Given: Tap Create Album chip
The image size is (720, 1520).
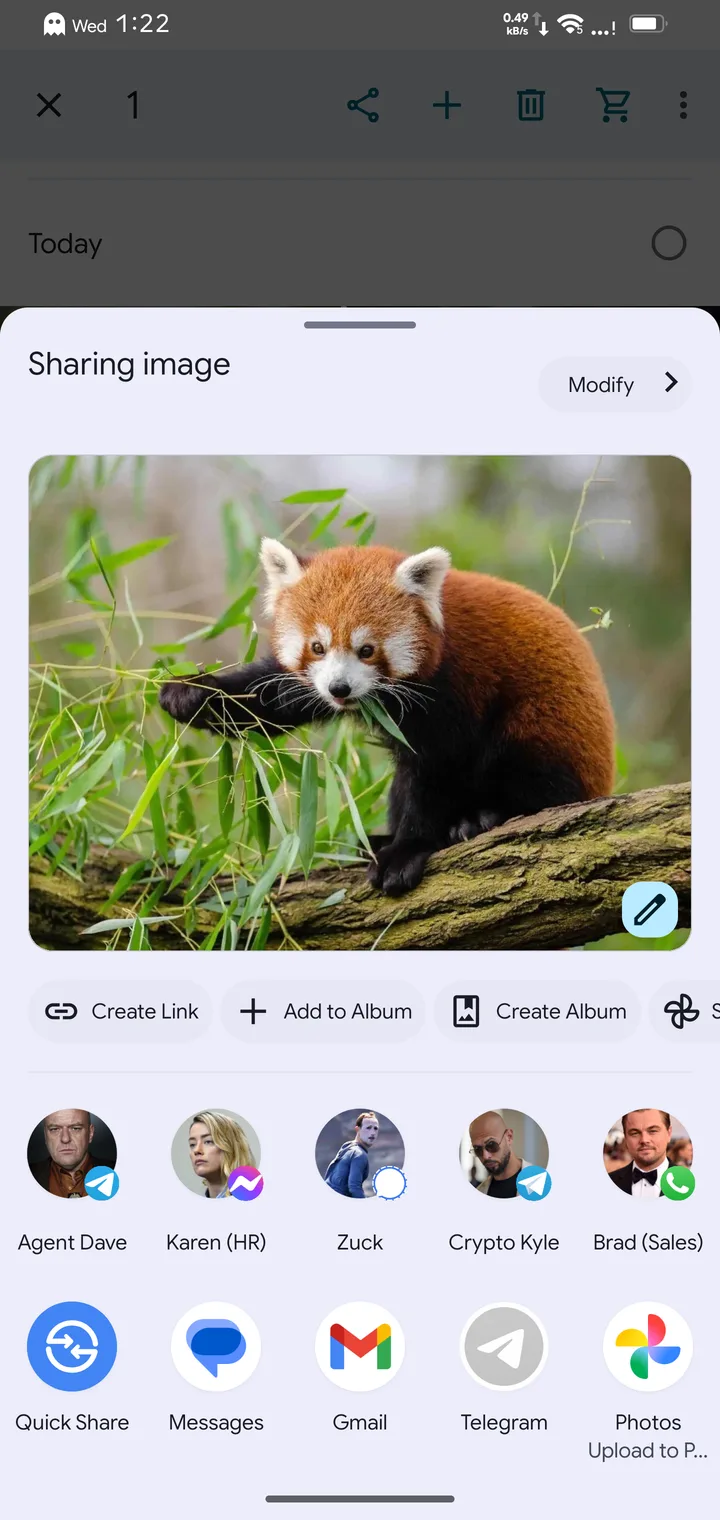Looking at the screenshot, I should (538, 1011).
